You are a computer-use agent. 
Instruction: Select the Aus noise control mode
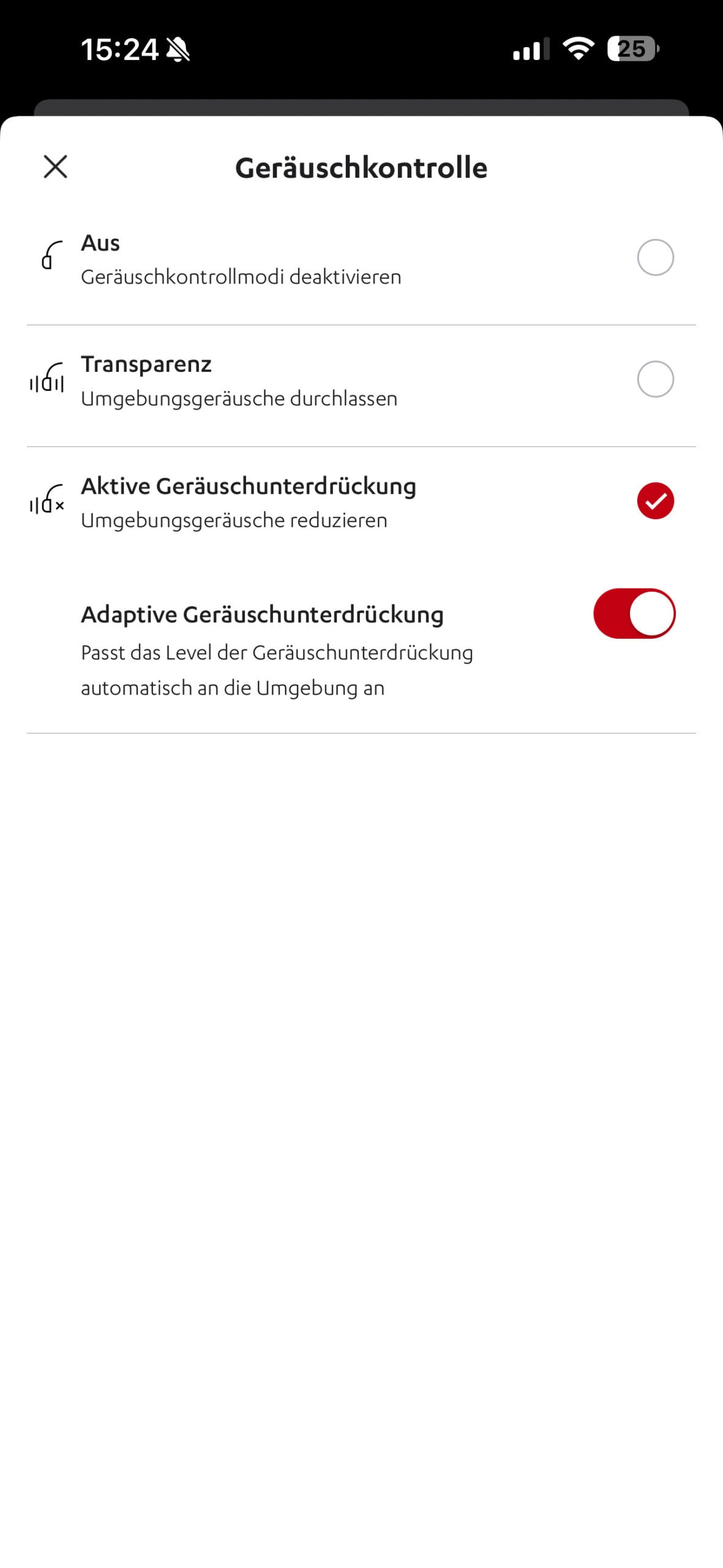tap(655, 257)
